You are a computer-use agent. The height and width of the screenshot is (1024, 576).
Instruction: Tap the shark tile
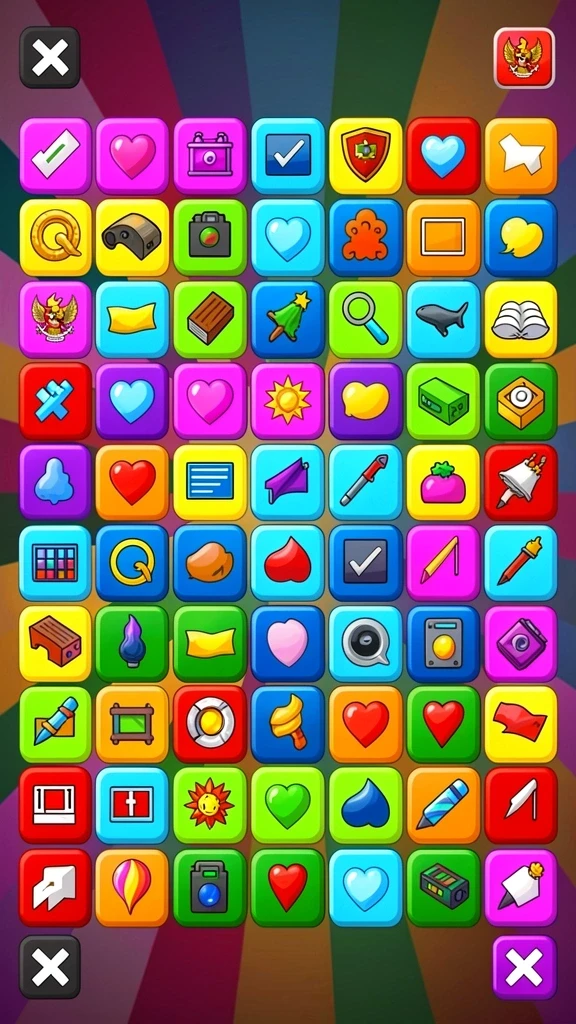(x=443, y=319)
